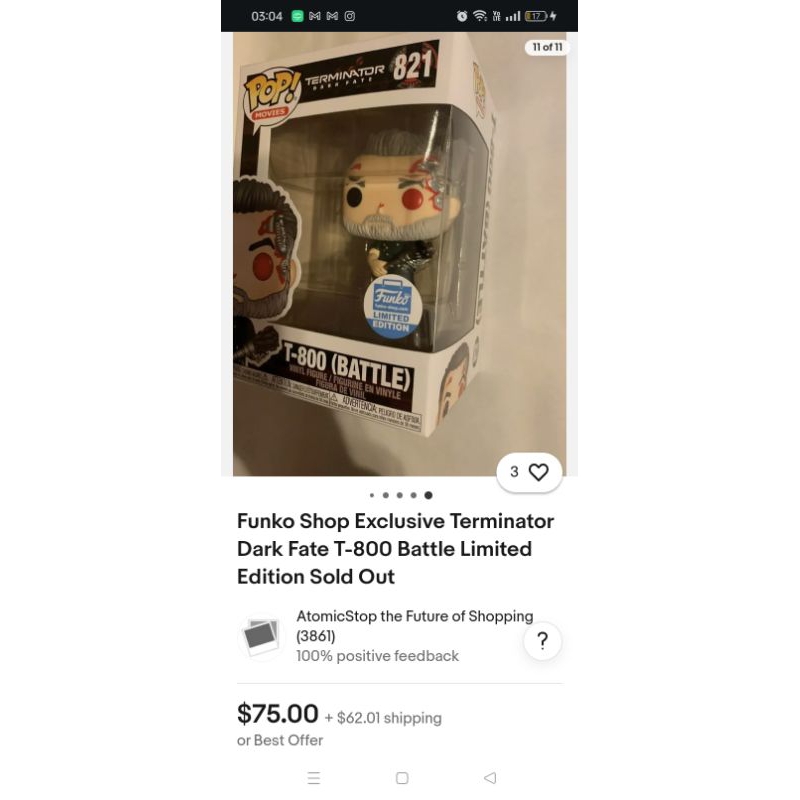This screenshot has height=800, width=800.
Task: Go to the home screen
Action: tap(402, 778)
